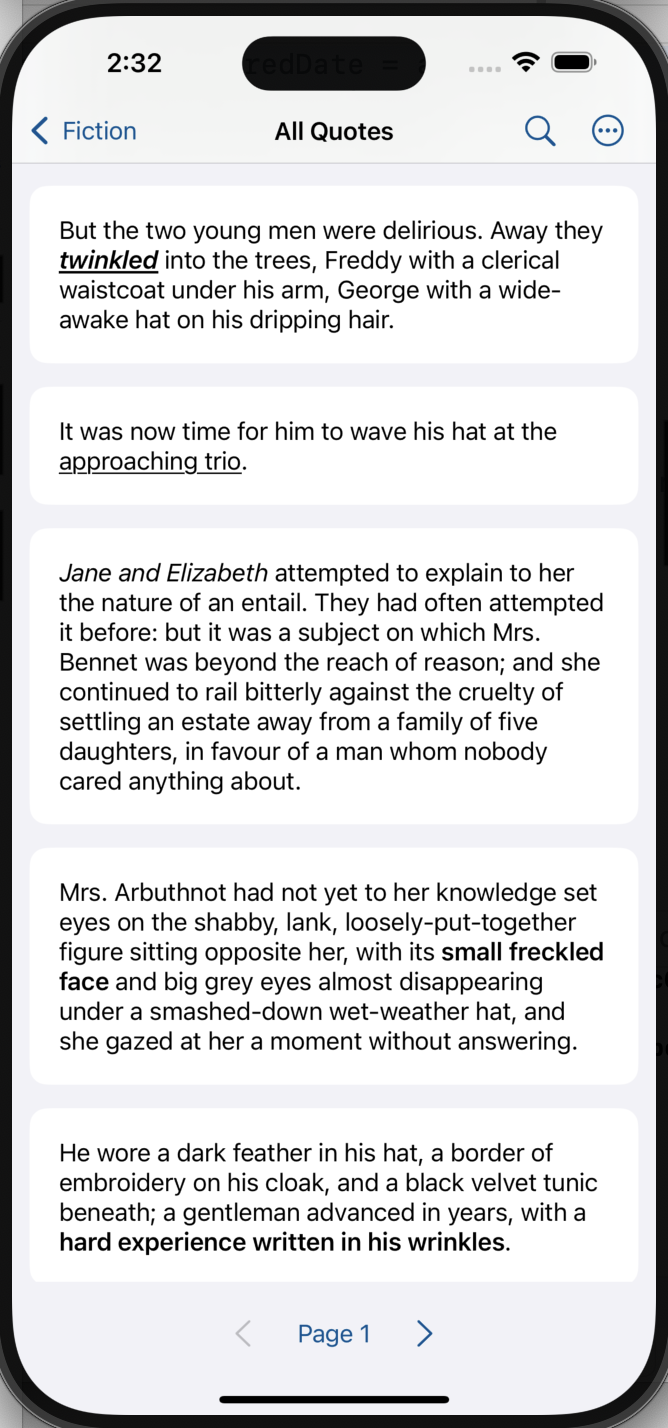The image size is (668, 1428).
Task: Select the Page 1 indicator
Action: pyautogui.click(x=334, y=1333)
